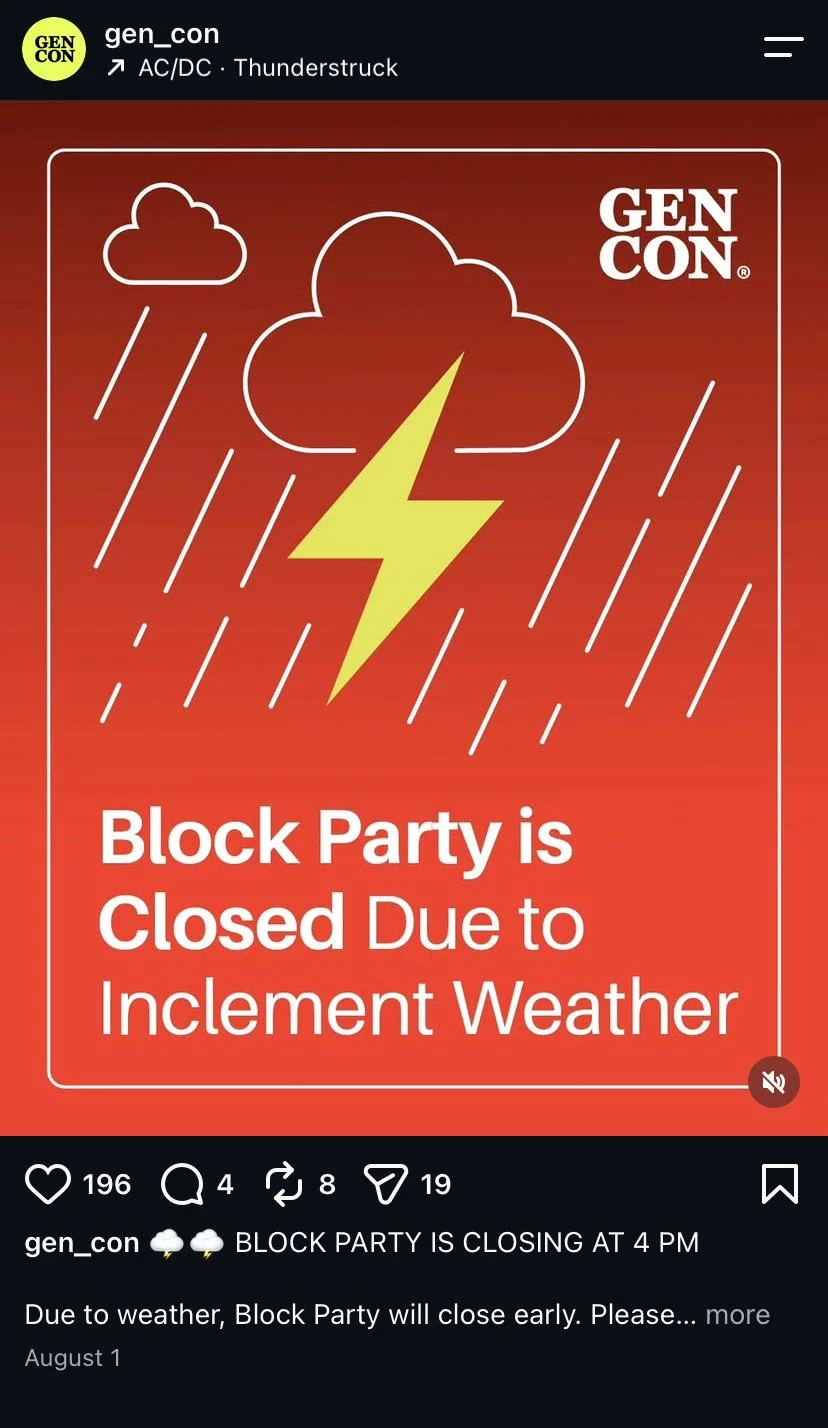The image size is (828, 1428).
Task: Unmute the post audio
Action: (x=774, y=1081)
